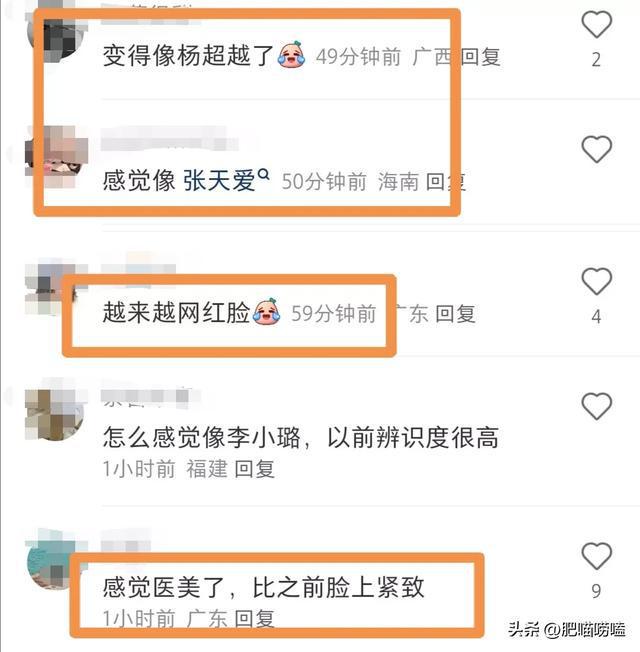Like the comment mentioning 张天爱

[596, 149]
